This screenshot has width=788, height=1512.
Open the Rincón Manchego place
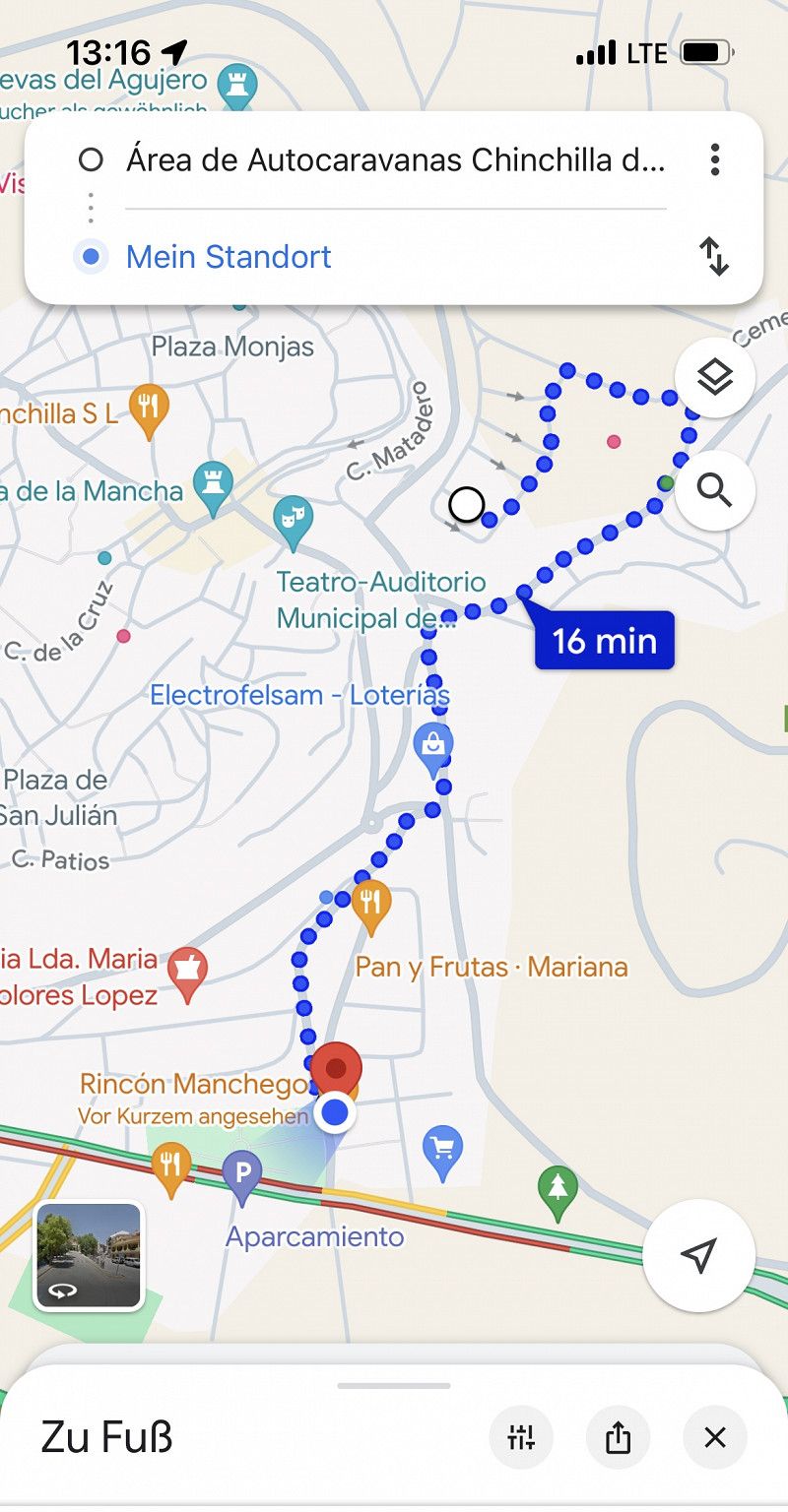193,1085
